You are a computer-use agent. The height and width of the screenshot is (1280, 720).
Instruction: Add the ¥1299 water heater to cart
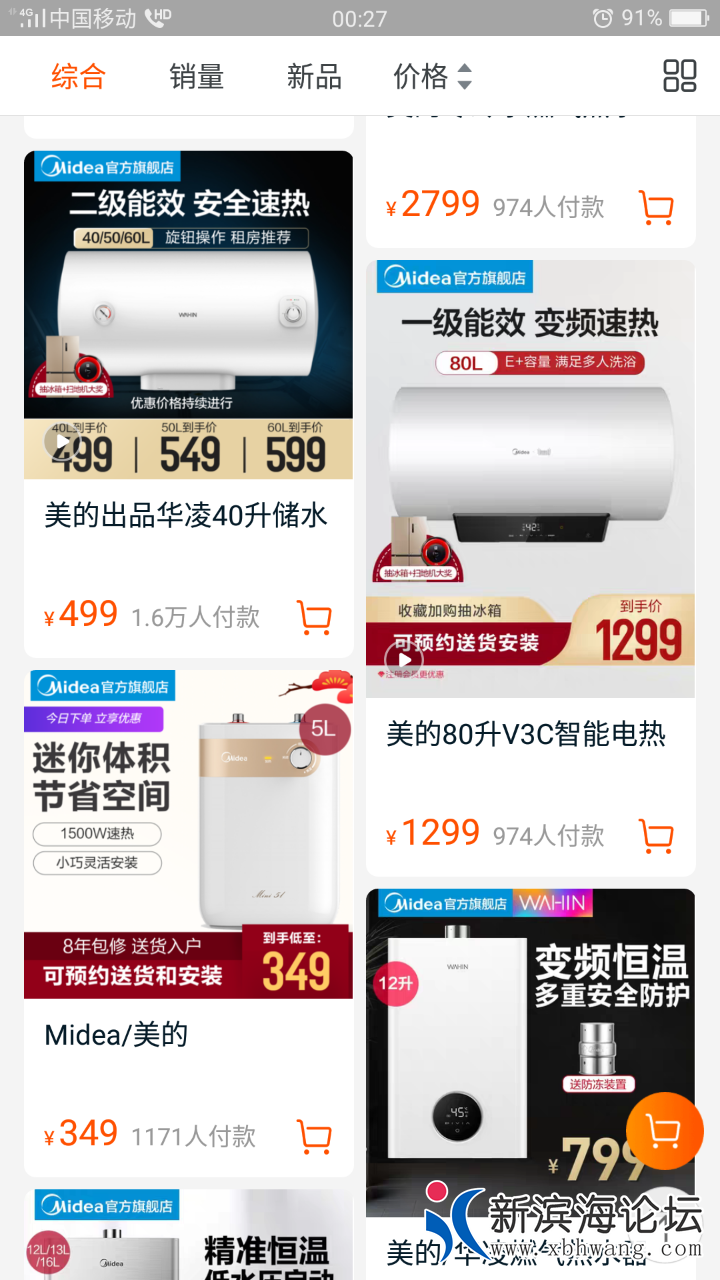point(656,835)
